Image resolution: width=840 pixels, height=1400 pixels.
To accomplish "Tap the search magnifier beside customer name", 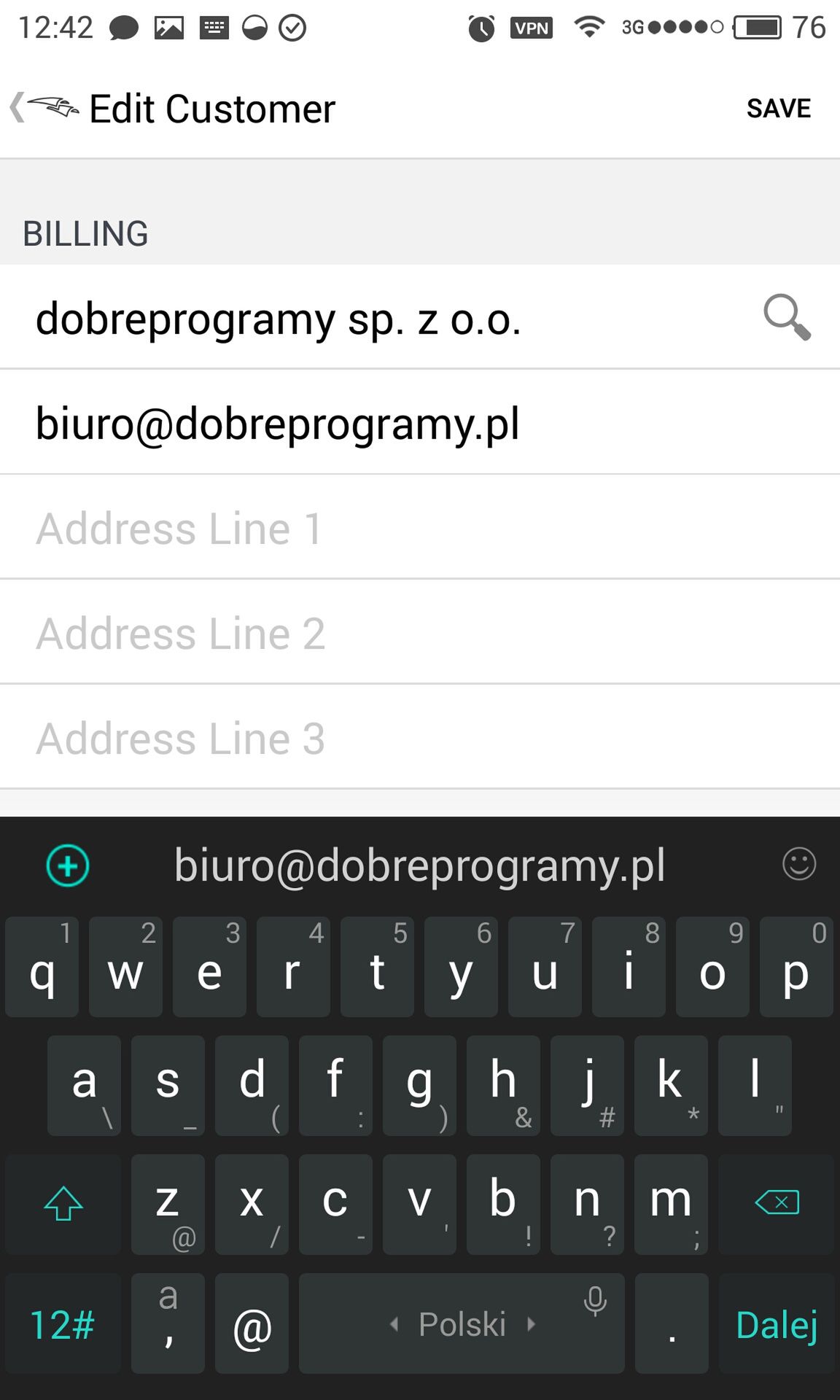I will (x=787, y=317).
